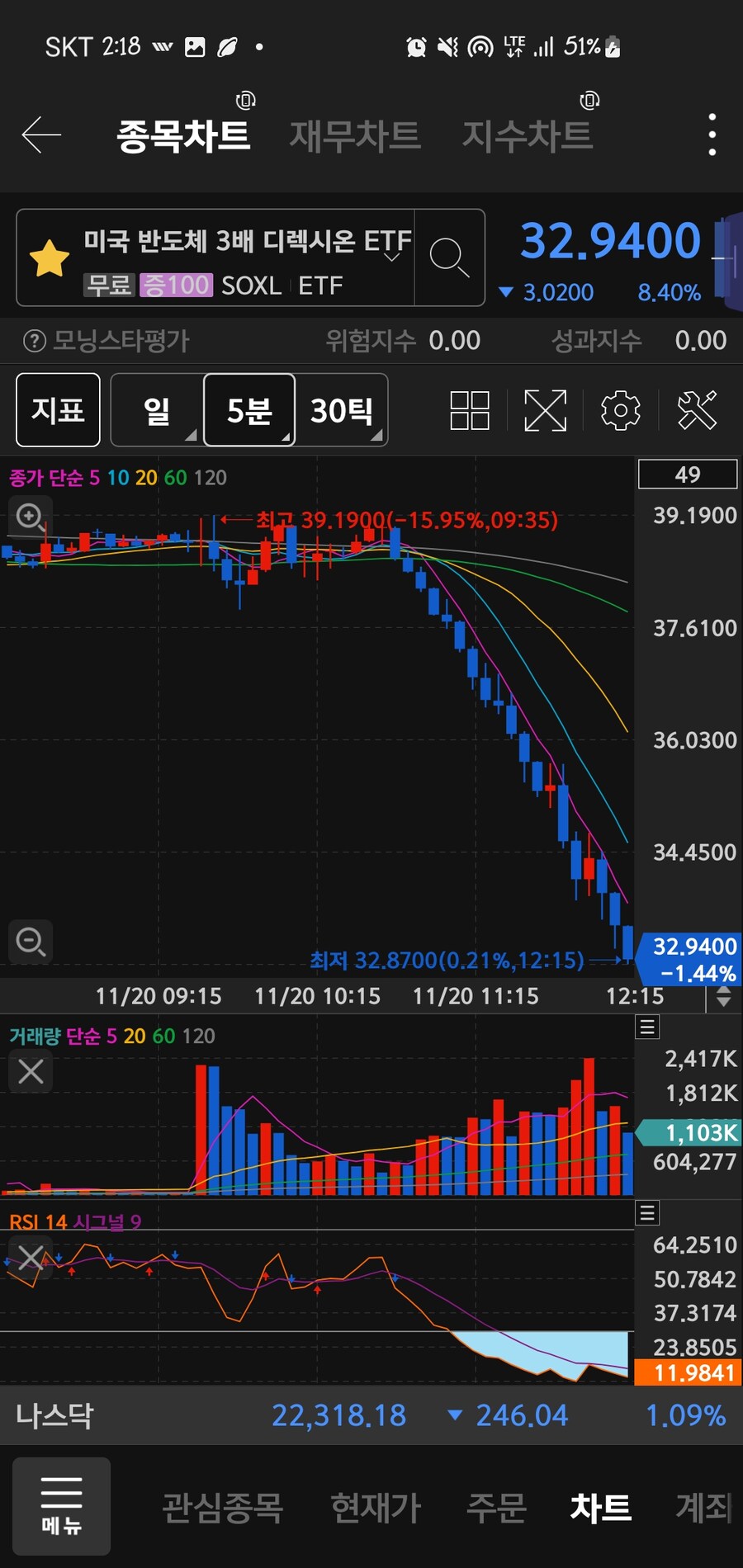This screenshot has width=743, height=1568.
Task: Open the multi-chart grid layout
Action: (470, 410)
